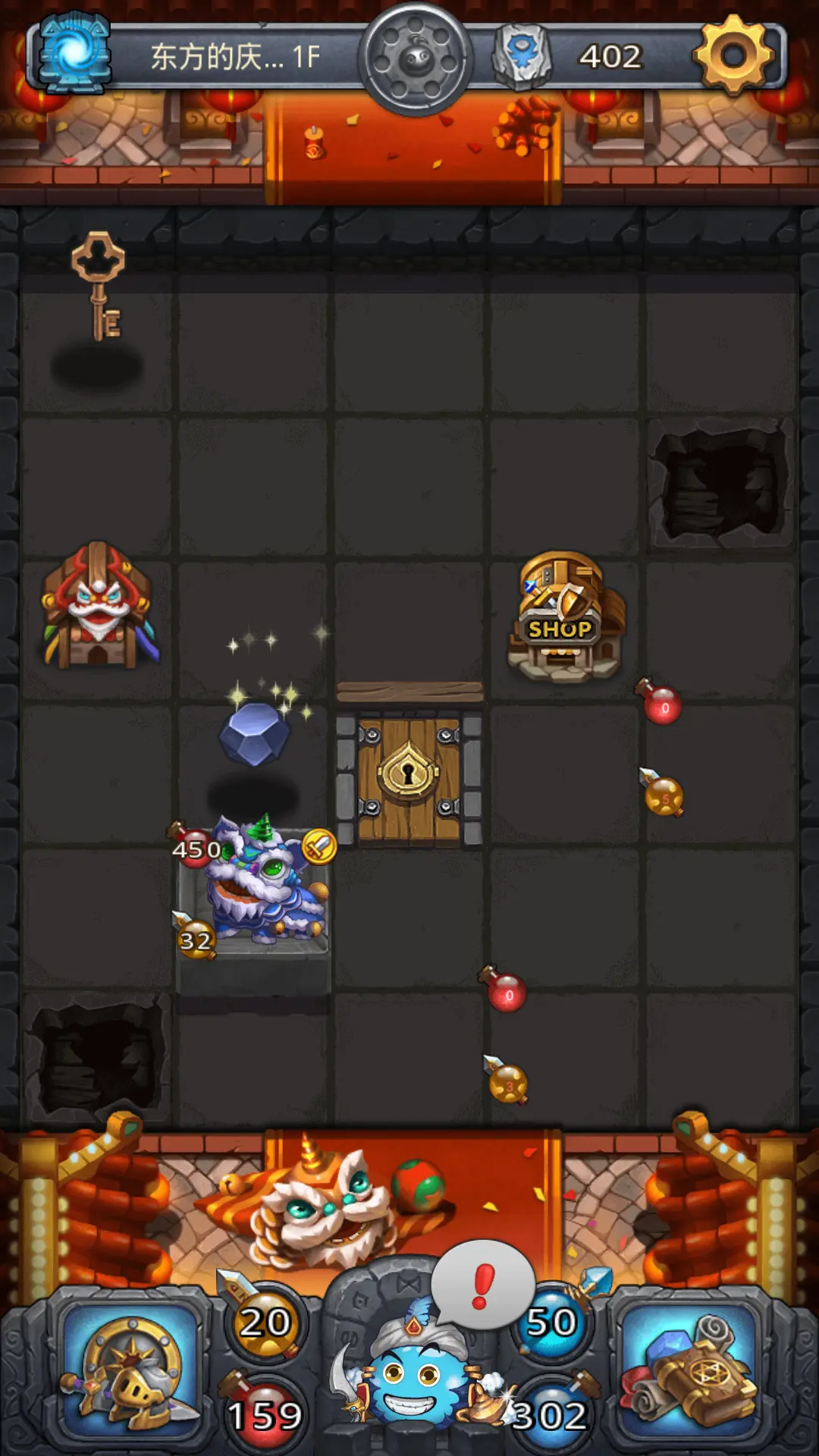This screenshot has height=1456, width=819.
Task: Tap the red lion mask shrine
Action: point(97,607)
